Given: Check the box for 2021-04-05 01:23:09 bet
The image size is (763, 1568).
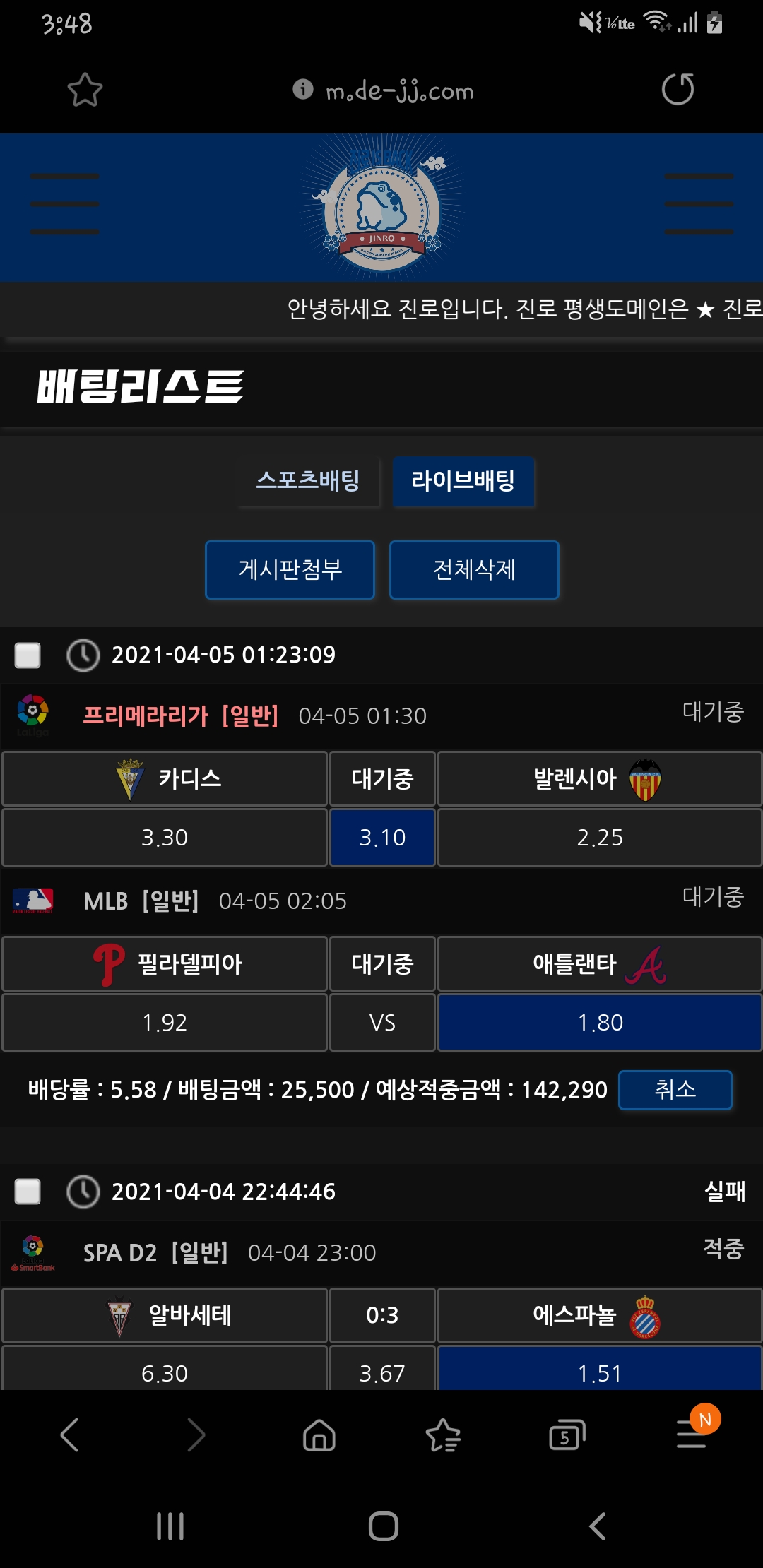Looking at the screenshot, I should pos(28,655).
